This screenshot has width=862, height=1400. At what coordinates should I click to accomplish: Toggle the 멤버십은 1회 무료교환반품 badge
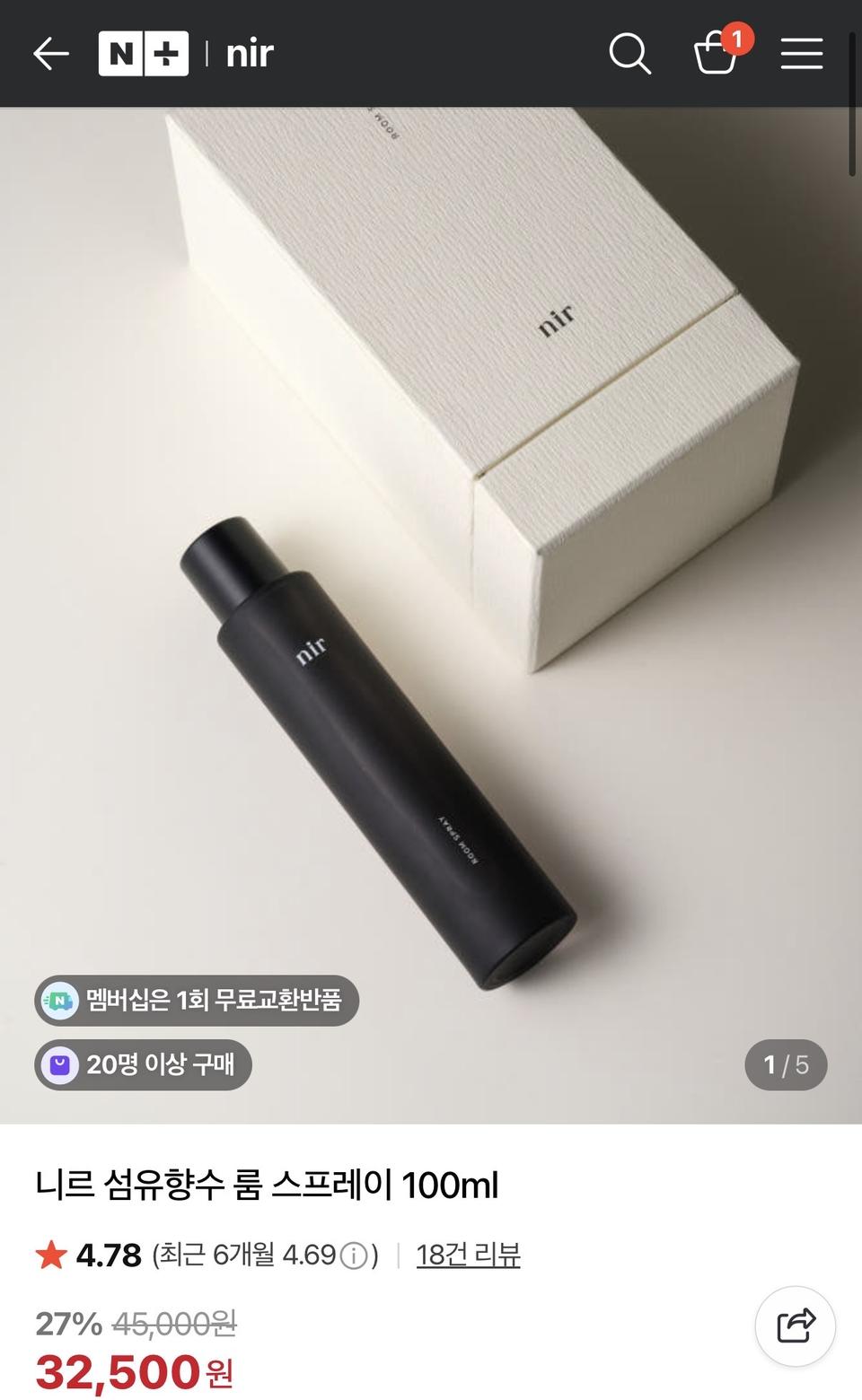coord(198,1001)
